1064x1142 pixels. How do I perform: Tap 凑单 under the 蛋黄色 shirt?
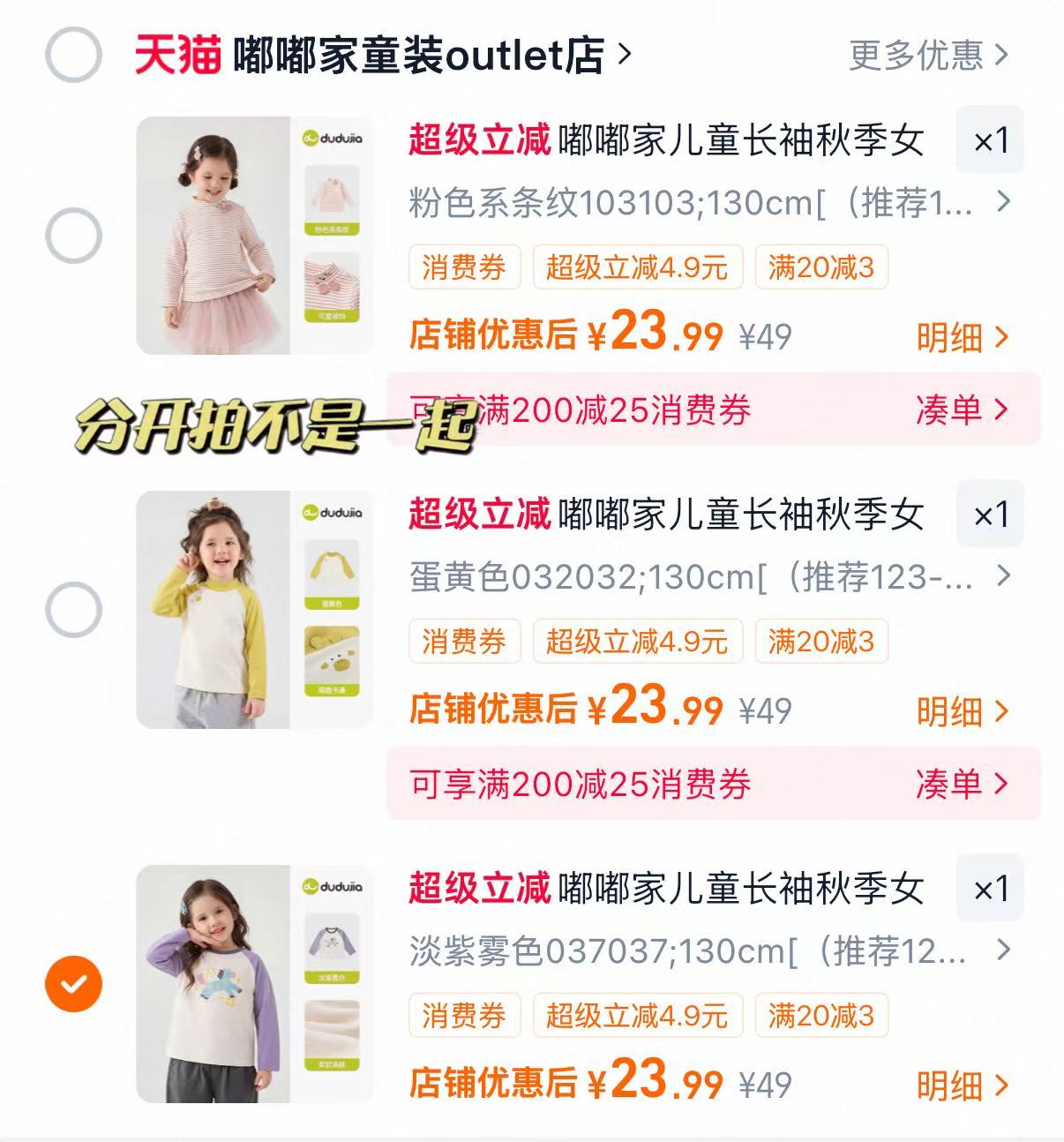tap(963, 784)
